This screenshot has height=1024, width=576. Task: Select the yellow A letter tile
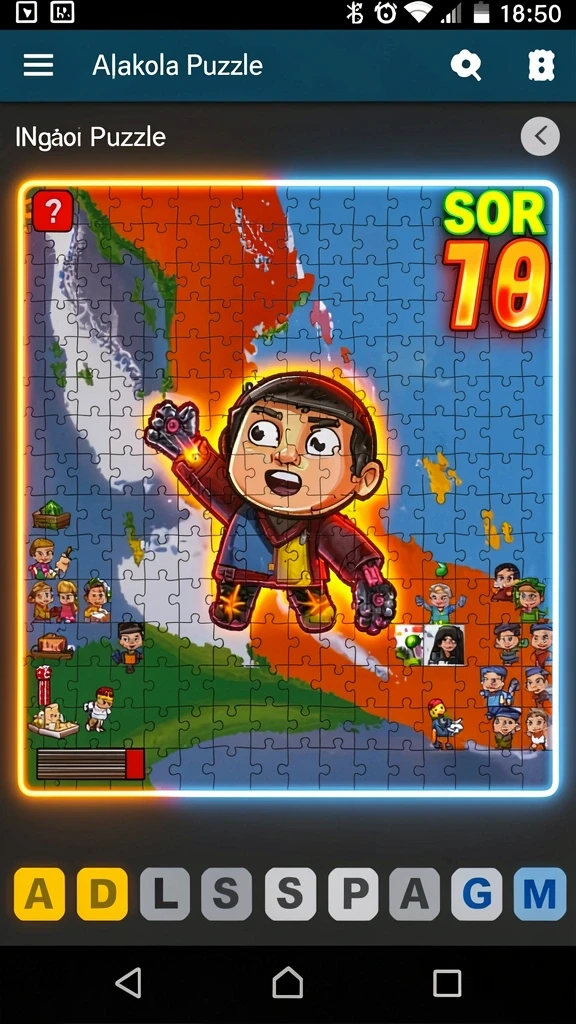39,894
